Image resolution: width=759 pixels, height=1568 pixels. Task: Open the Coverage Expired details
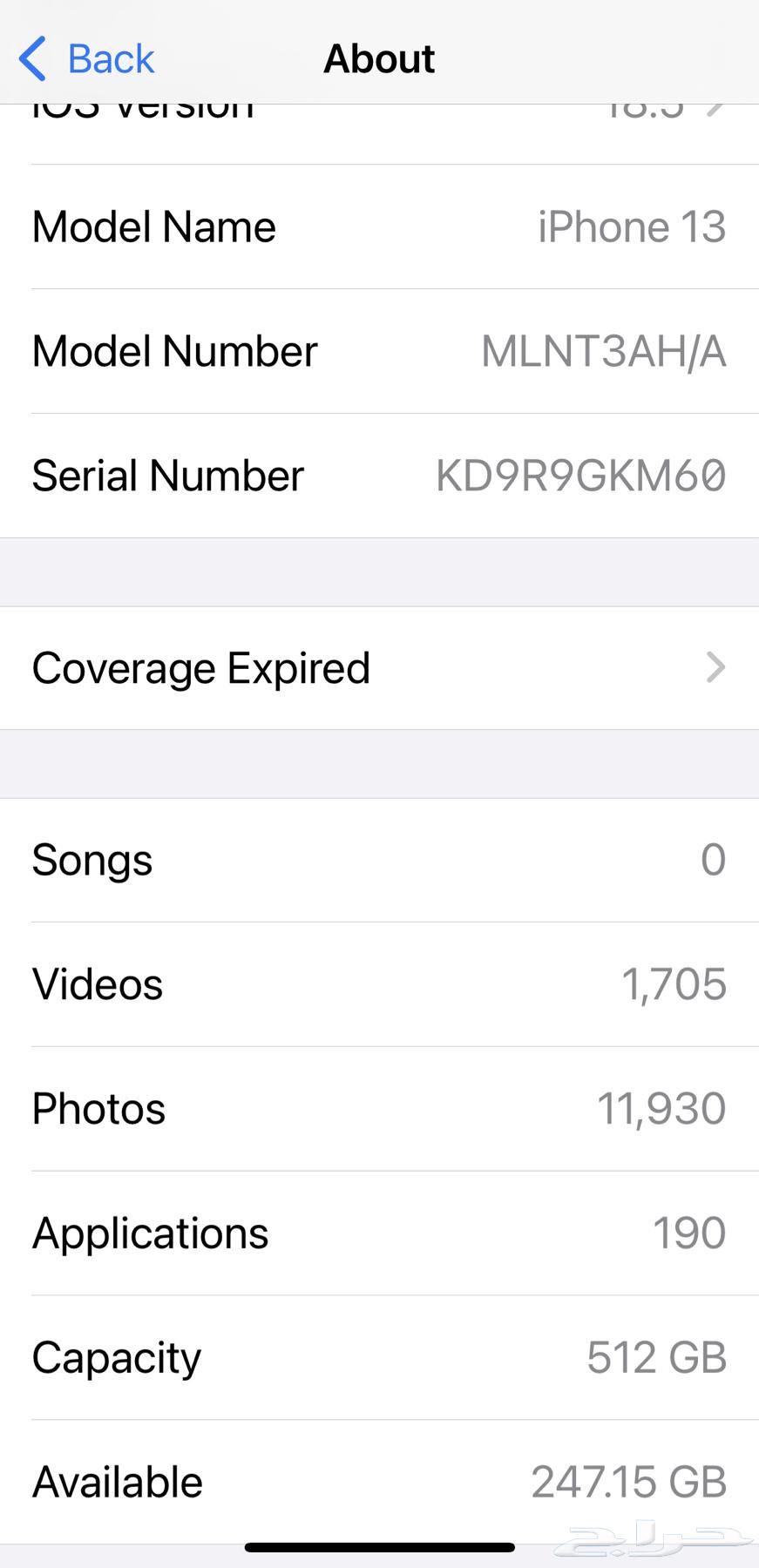point(379,668)
